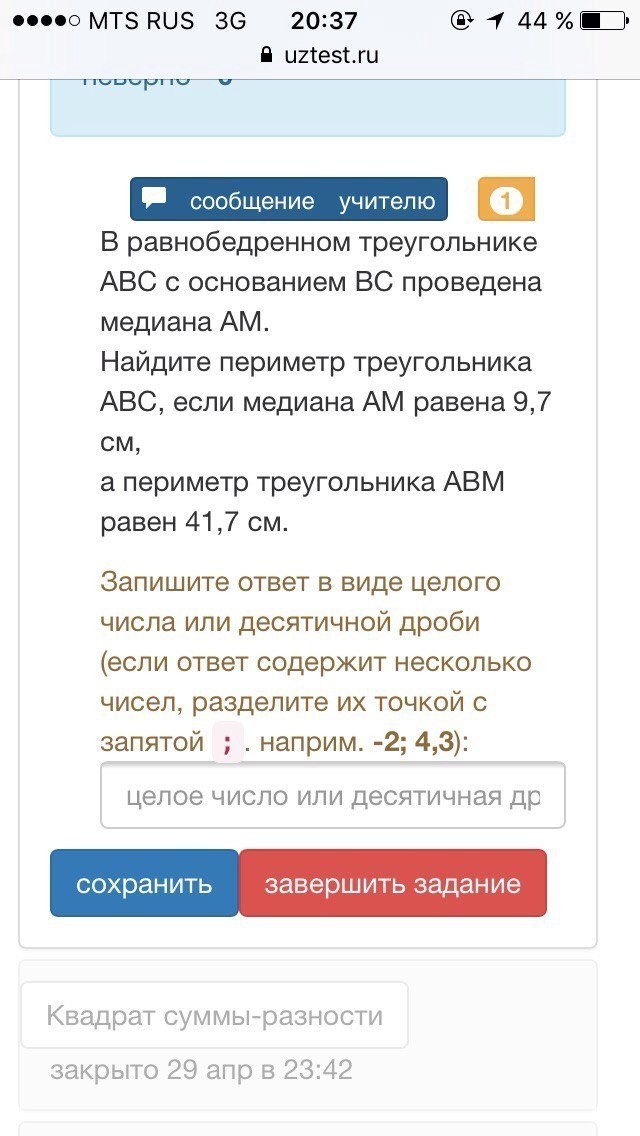Tap the orange badge numbered 1
This screenshot has height=1136, width=640.
tap(506, 200)
